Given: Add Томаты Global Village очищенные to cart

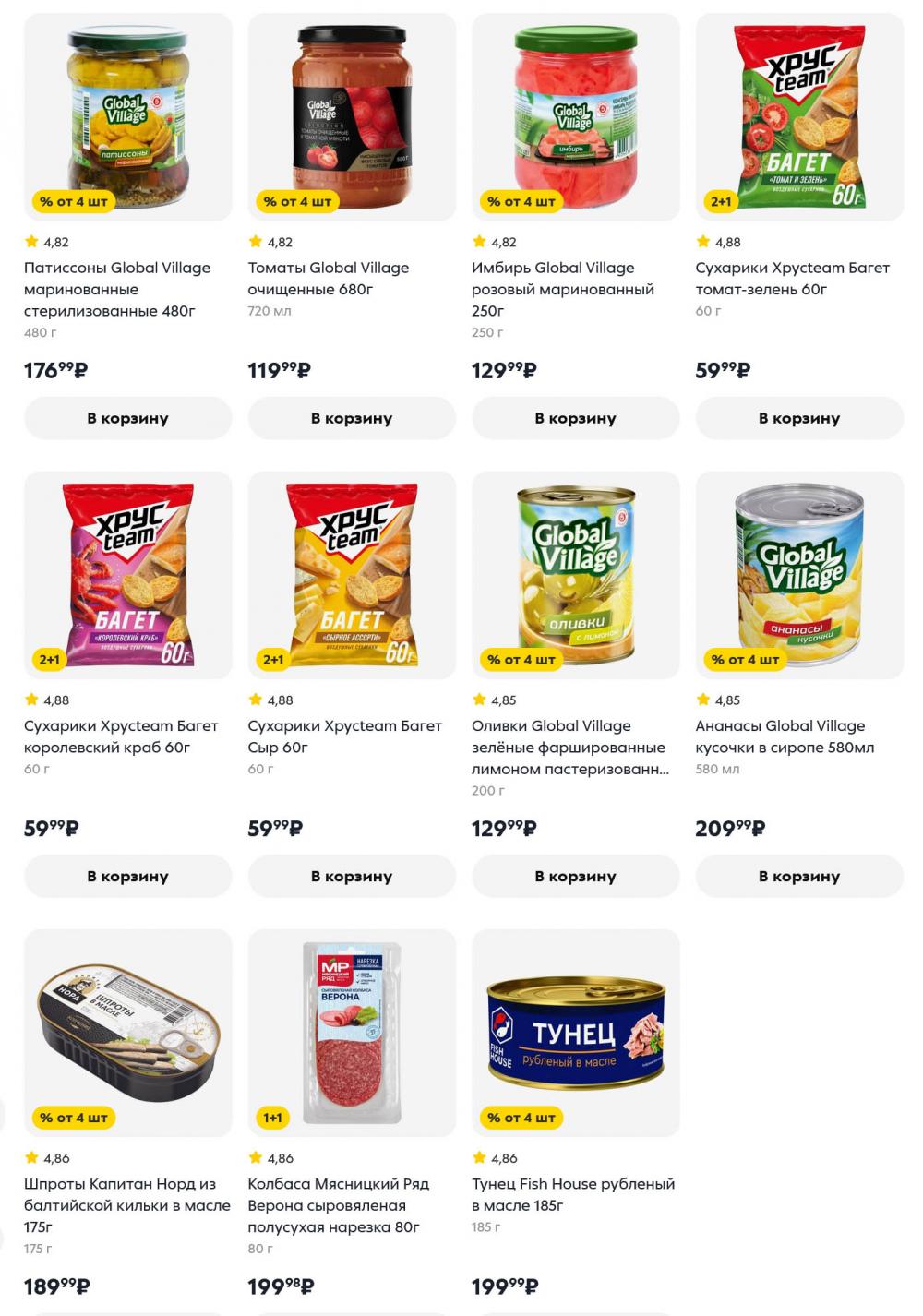Looking at the screenshot, I should click(352, 418).
